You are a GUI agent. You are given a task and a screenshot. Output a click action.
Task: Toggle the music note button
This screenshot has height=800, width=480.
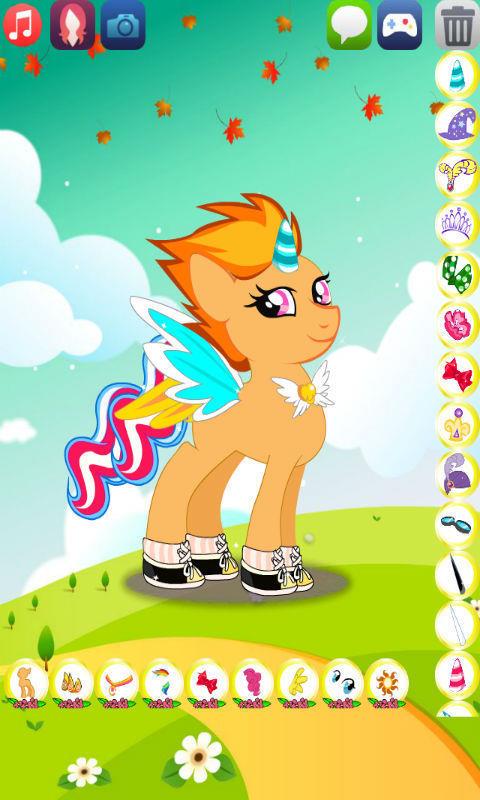click(22, 24)
